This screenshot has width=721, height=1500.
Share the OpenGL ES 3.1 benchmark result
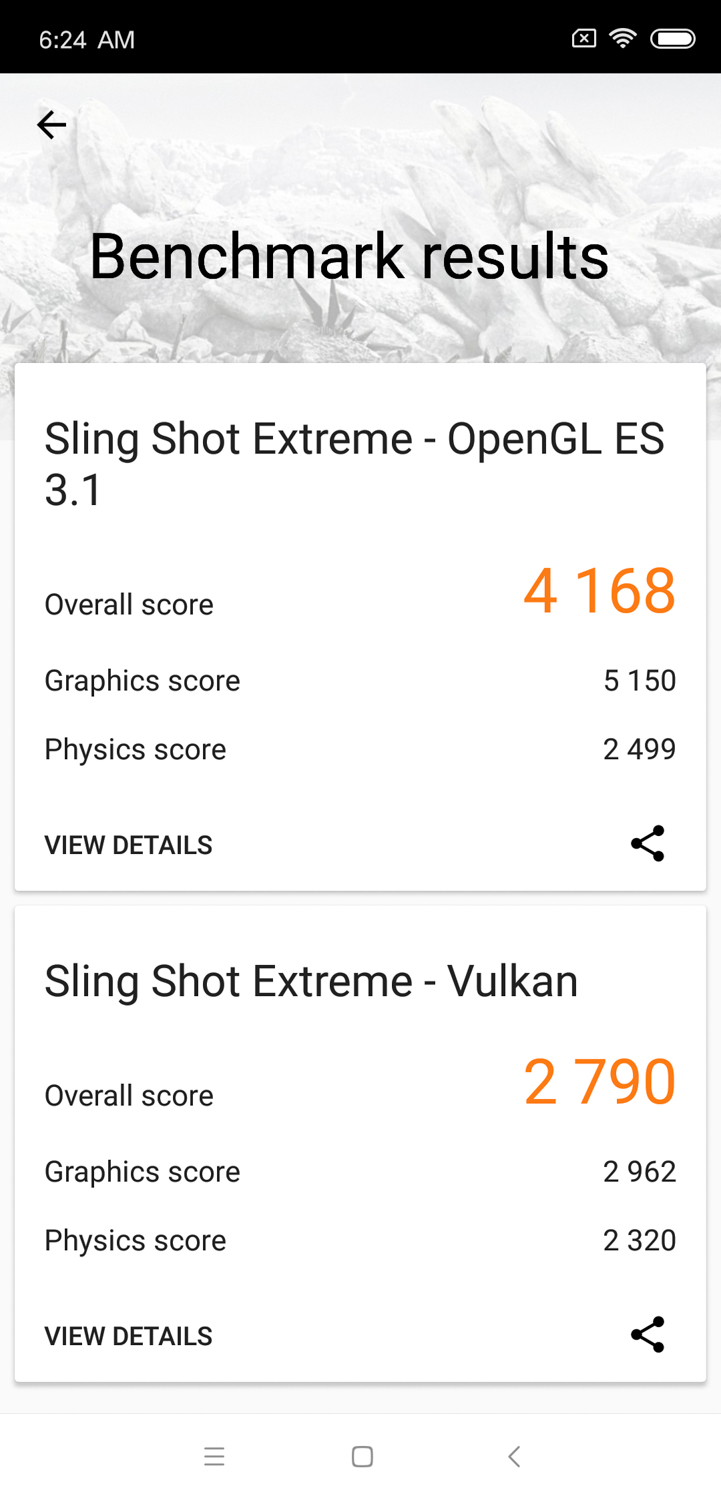point(647,844)
